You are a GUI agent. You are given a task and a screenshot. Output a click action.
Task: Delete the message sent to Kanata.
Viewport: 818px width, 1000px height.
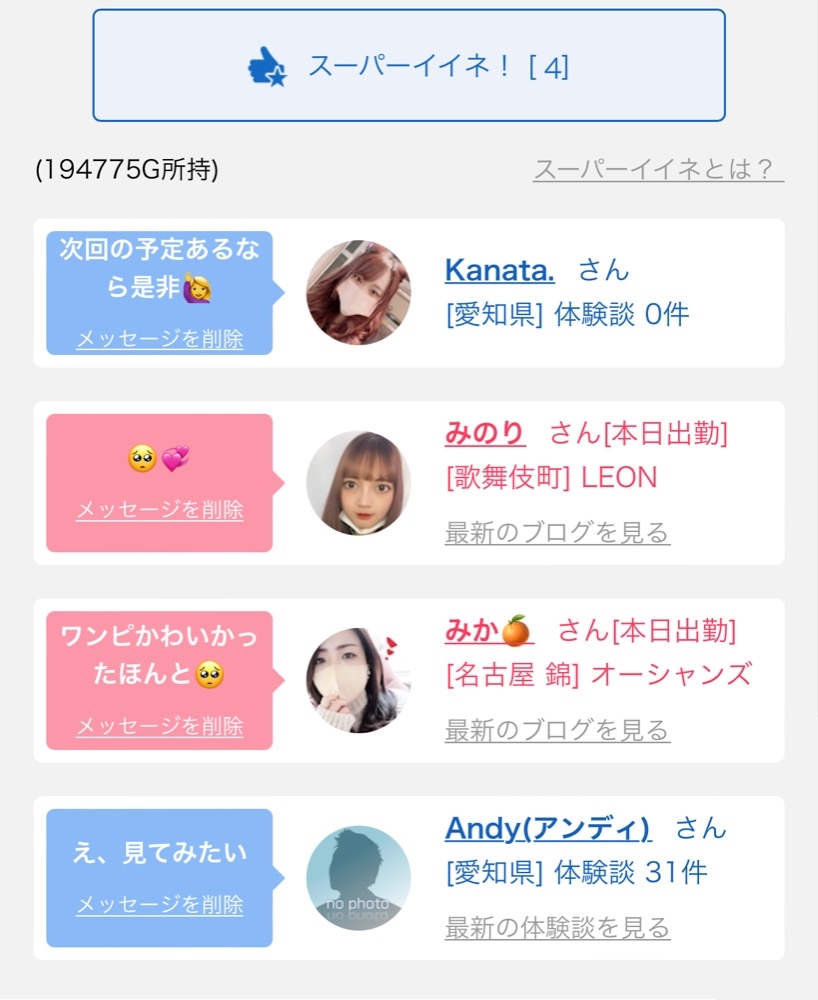[x=160, y=339]
